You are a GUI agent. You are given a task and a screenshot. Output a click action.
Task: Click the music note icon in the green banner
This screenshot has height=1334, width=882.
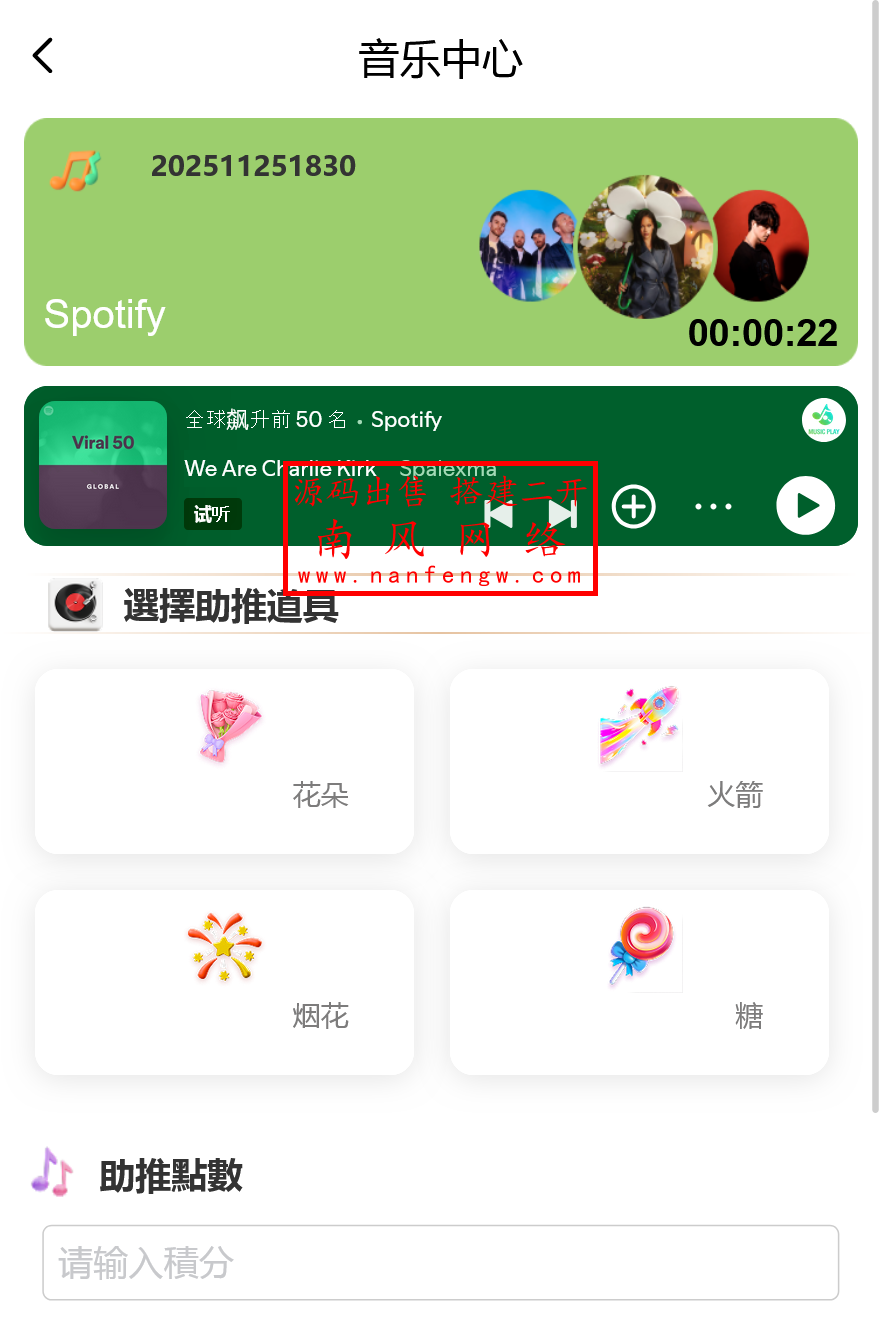[x=77, y=170]
